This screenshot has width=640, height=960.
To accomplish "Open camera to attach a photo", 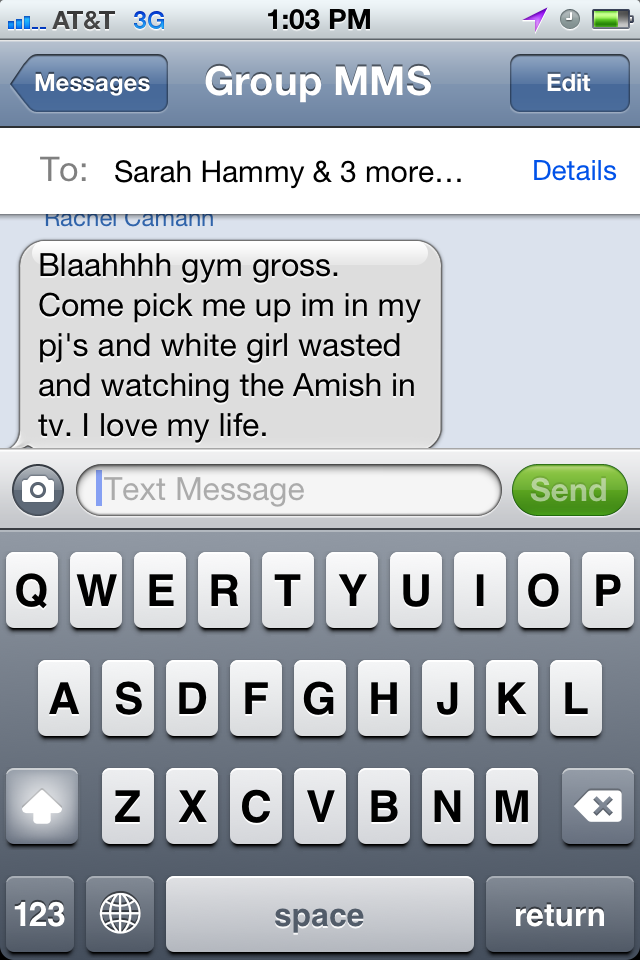I will point(39,490).
